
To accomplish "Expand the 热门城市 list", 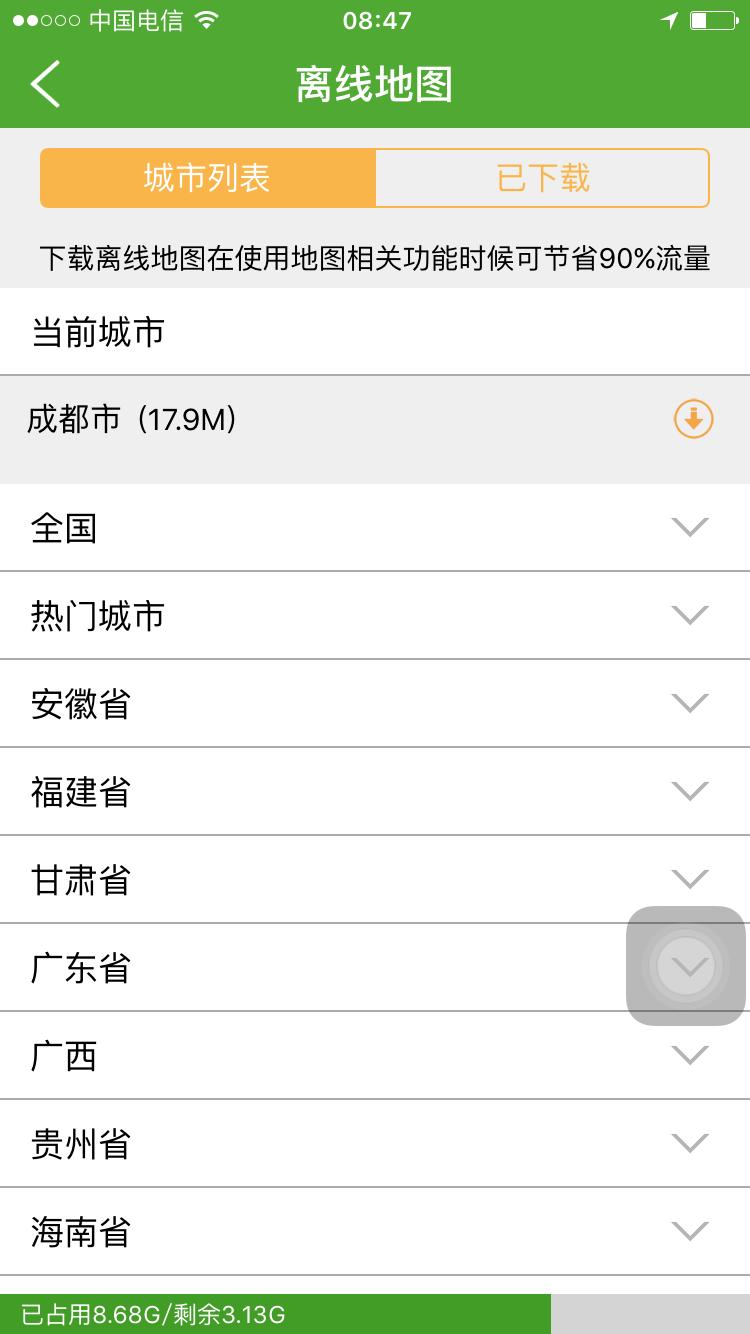I will 375,616.
